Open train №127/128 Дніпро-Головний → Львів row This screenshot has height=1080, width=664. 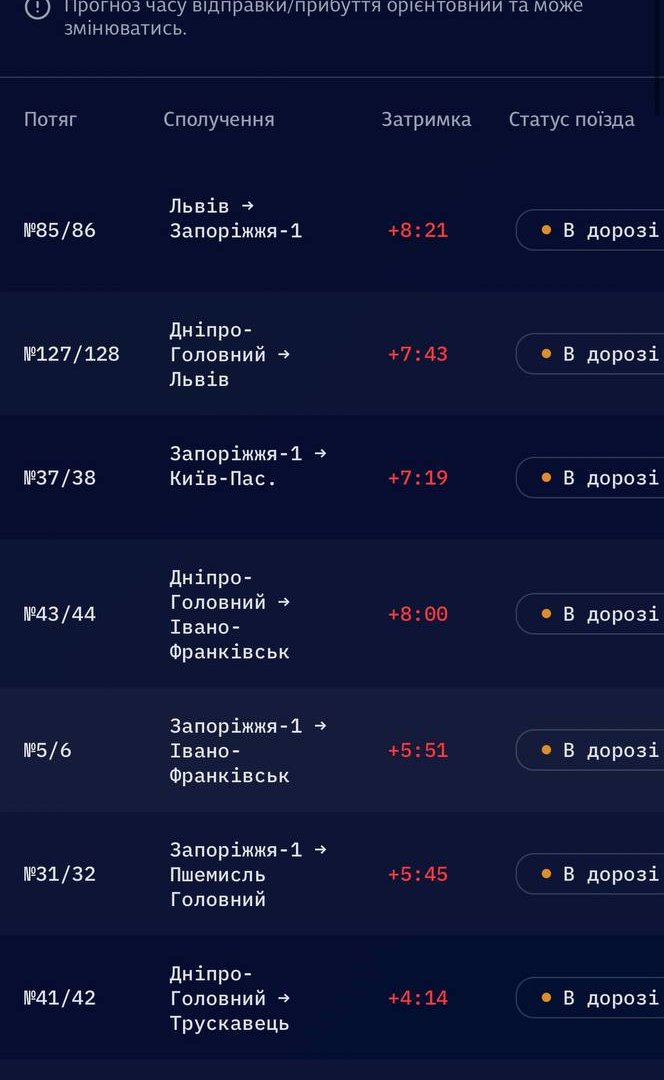click(332, 353)
